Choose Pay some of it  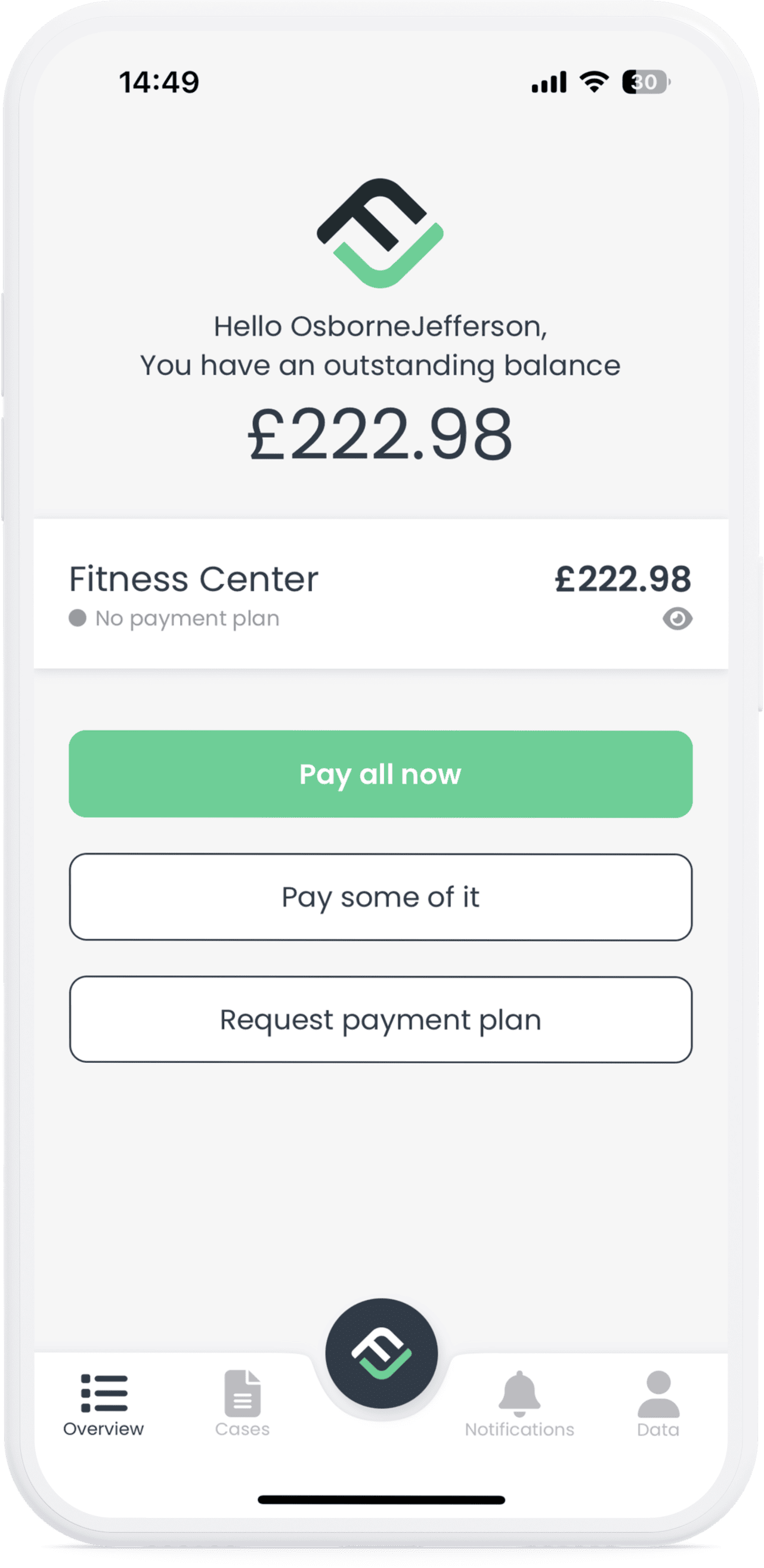point(381,897)
